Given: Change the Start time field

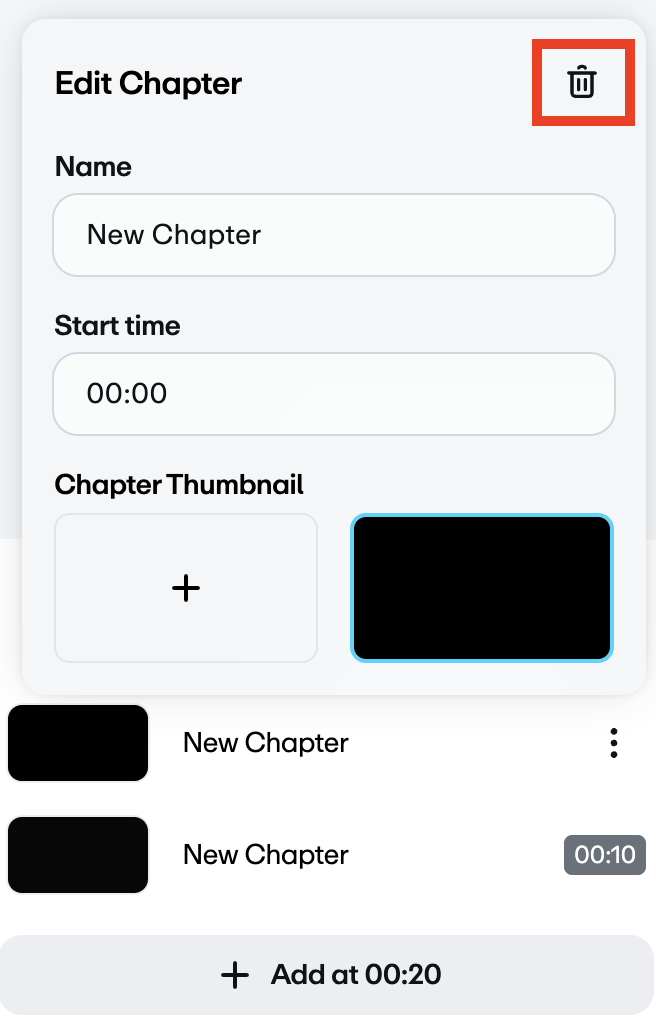Looking at the screenshot, I should point(334,394).
